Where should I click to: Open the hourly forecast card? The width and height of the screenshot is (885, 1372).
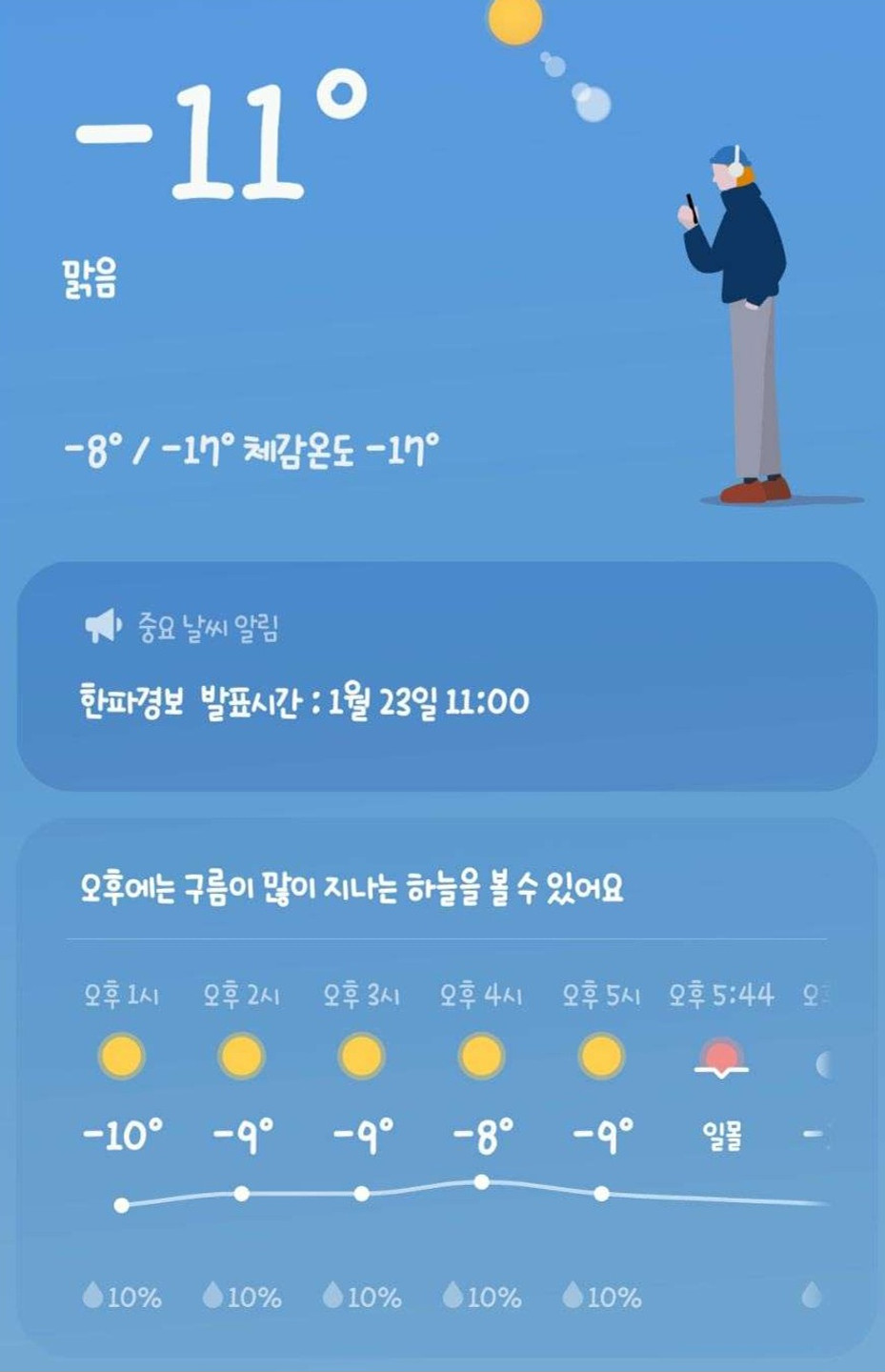[x=446, y=1086]
